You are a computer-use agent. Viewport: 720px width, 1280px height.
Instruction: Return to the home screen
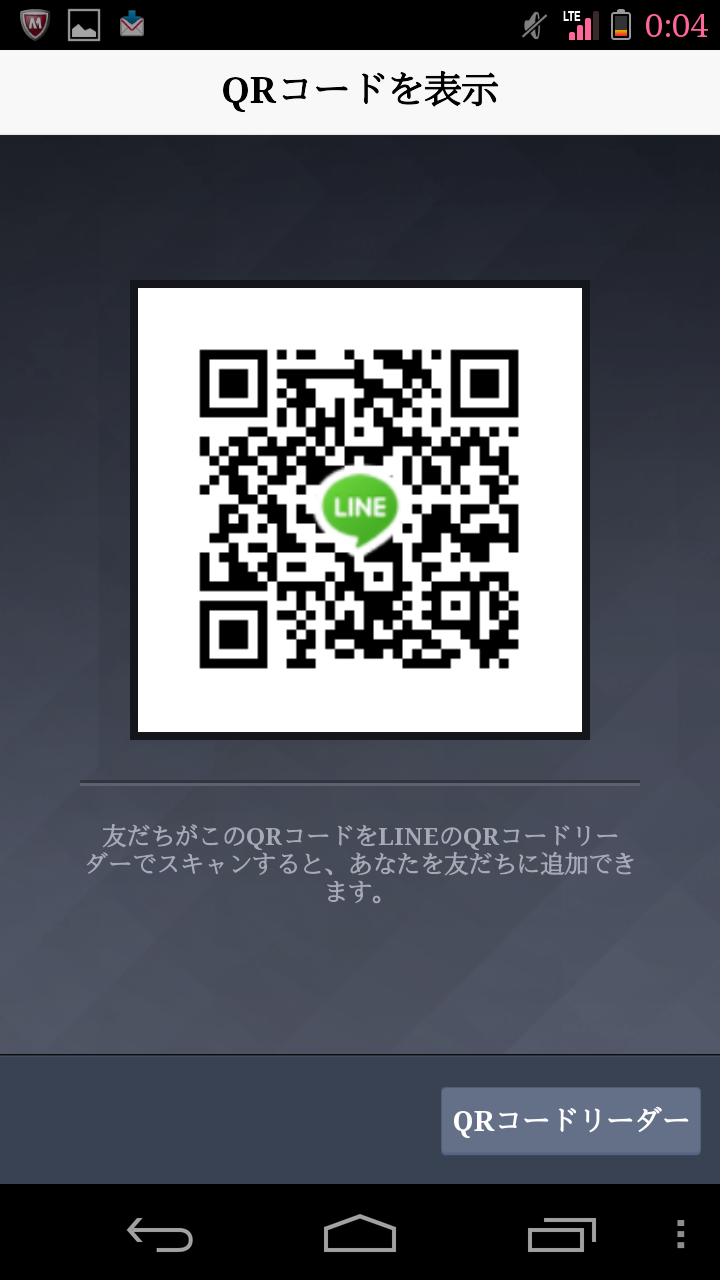coord(360,1234)
